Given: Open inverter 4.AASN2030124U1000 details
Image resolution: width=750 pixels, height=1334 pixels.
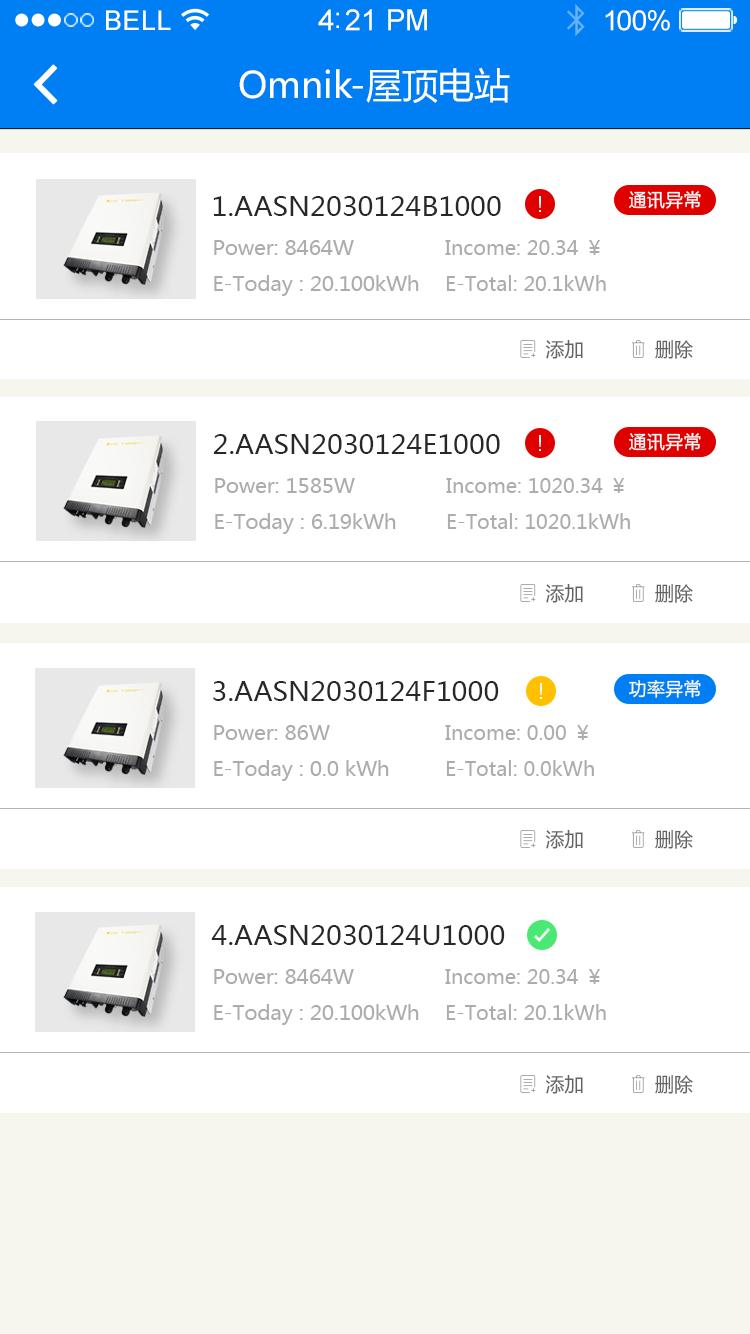Looking at the screenshot, I should click(x=358, y=936).
